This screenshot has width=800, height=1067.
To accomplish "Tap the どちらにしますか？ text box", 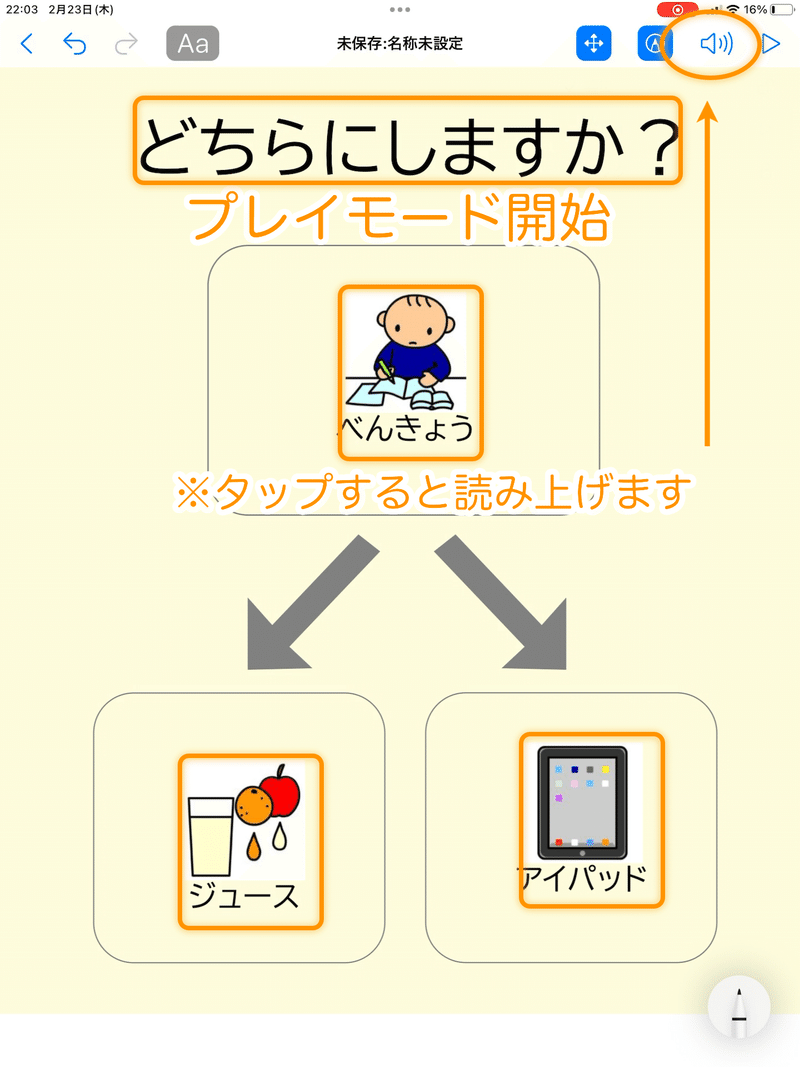I will click(x=408, y=141).
